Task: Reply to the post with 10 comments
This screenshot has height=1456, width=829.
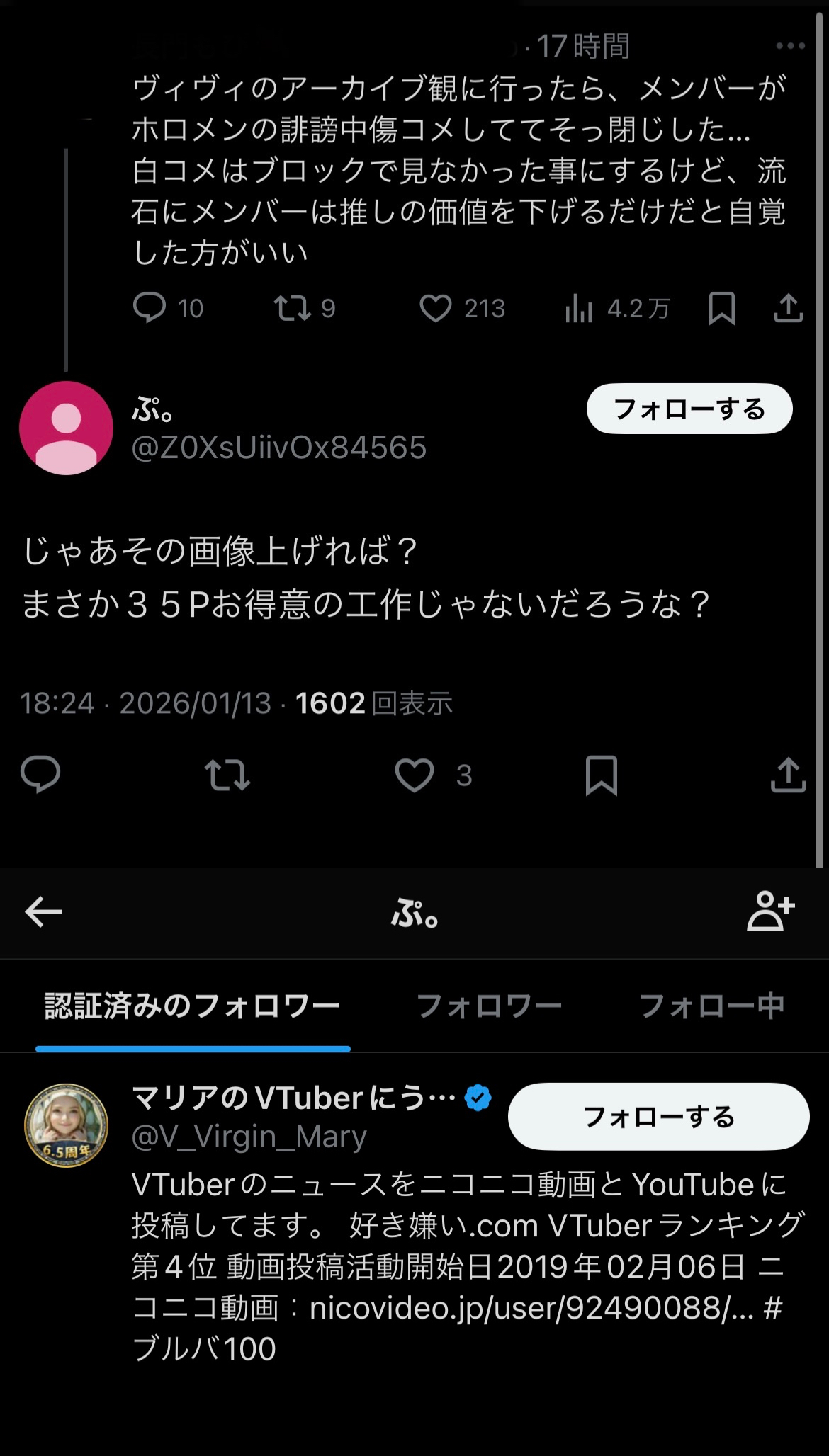Action: pos(150,308)
